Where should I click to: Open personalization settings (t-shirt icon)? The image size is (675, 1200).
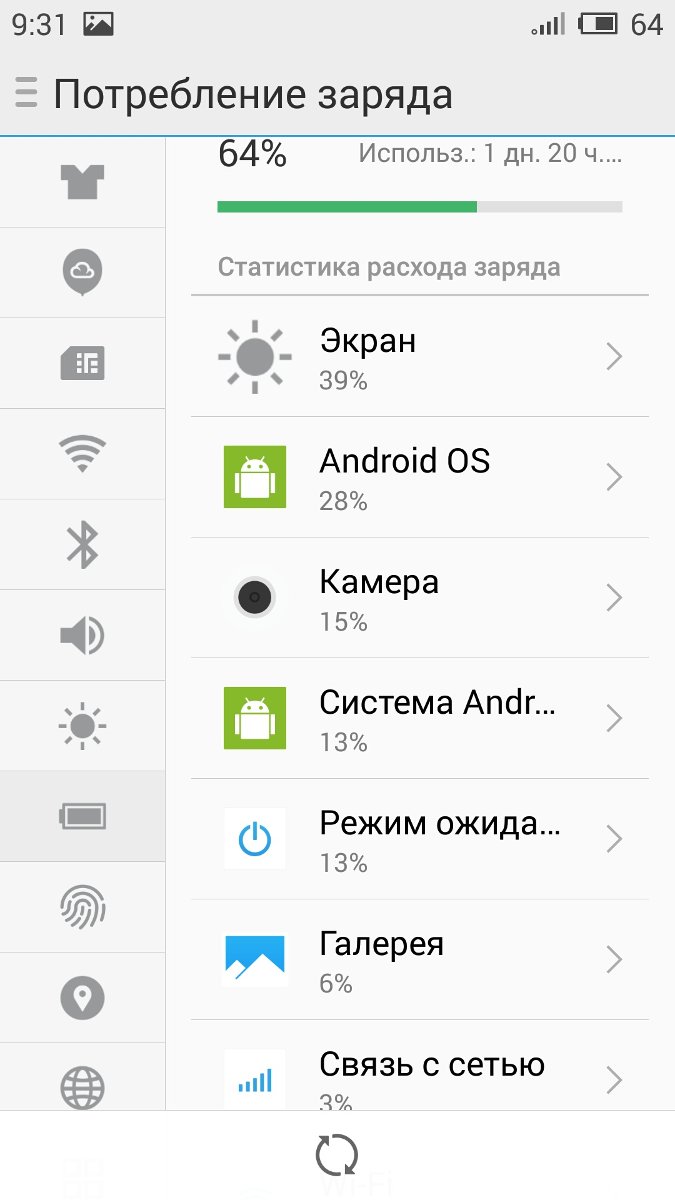[82, 182]
